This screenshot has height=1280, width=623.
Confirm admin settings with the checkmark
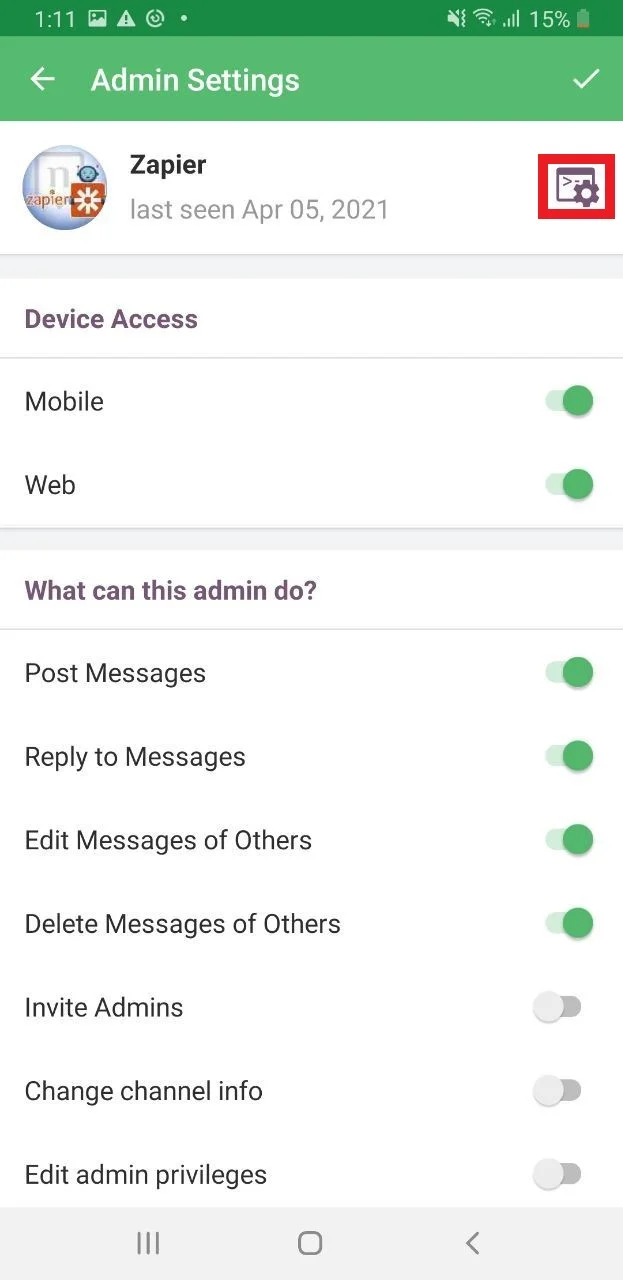coord(586,80)
